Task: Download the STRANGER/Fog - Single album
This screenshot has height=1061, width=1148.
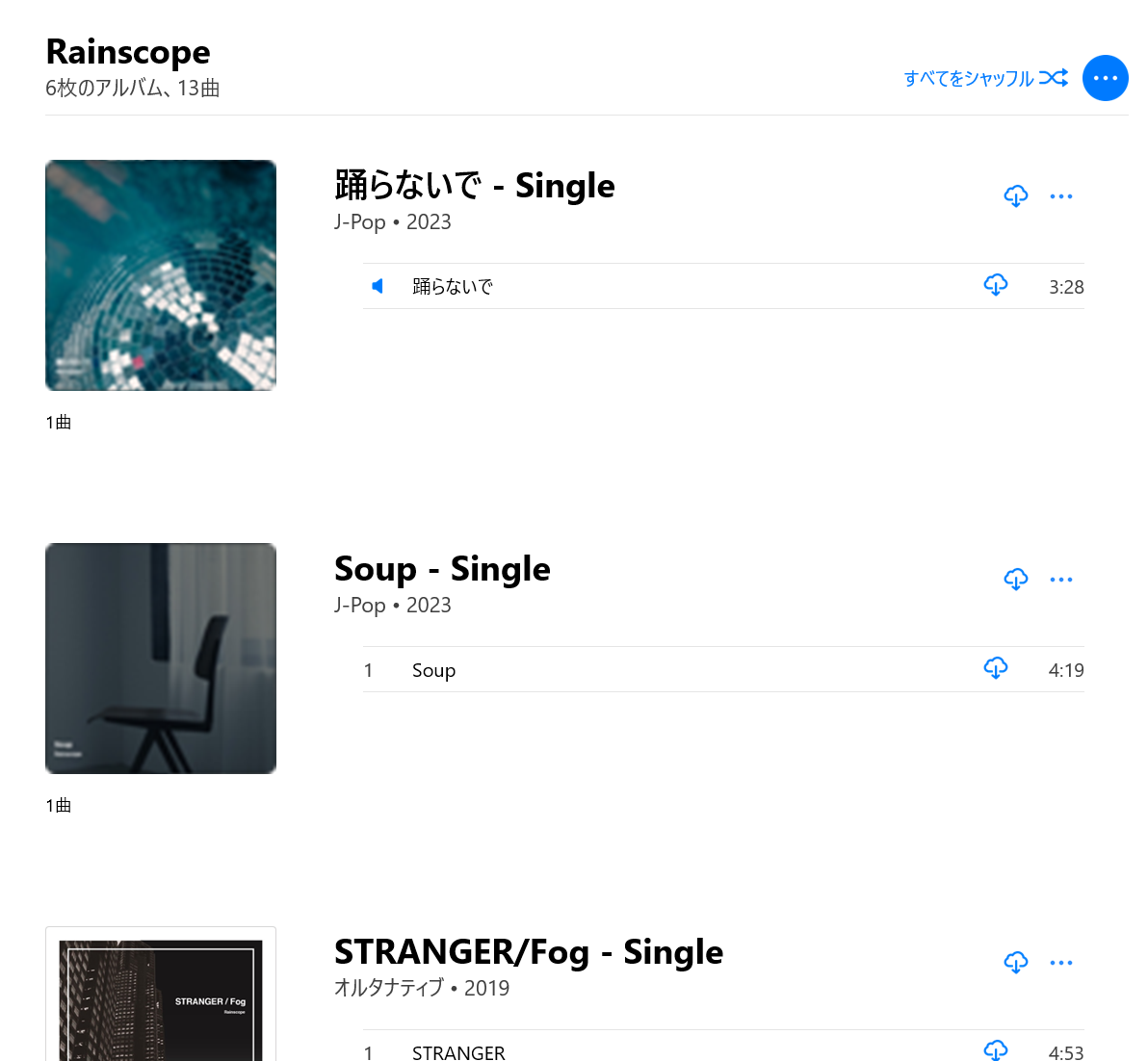Action: pyautogui.click(x=1015, y=963)
